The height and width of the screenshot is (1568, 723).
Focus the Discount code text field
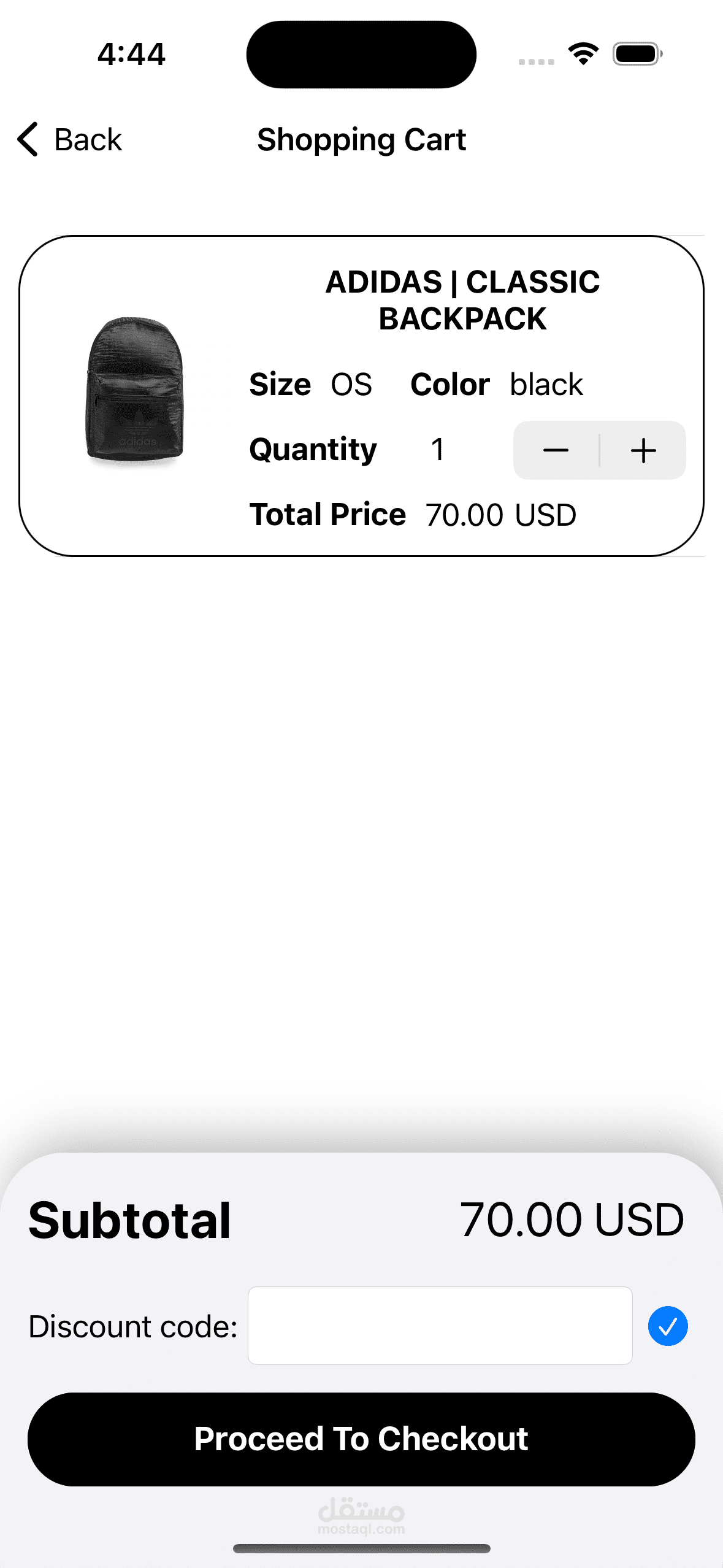(x=440, y=1326)
